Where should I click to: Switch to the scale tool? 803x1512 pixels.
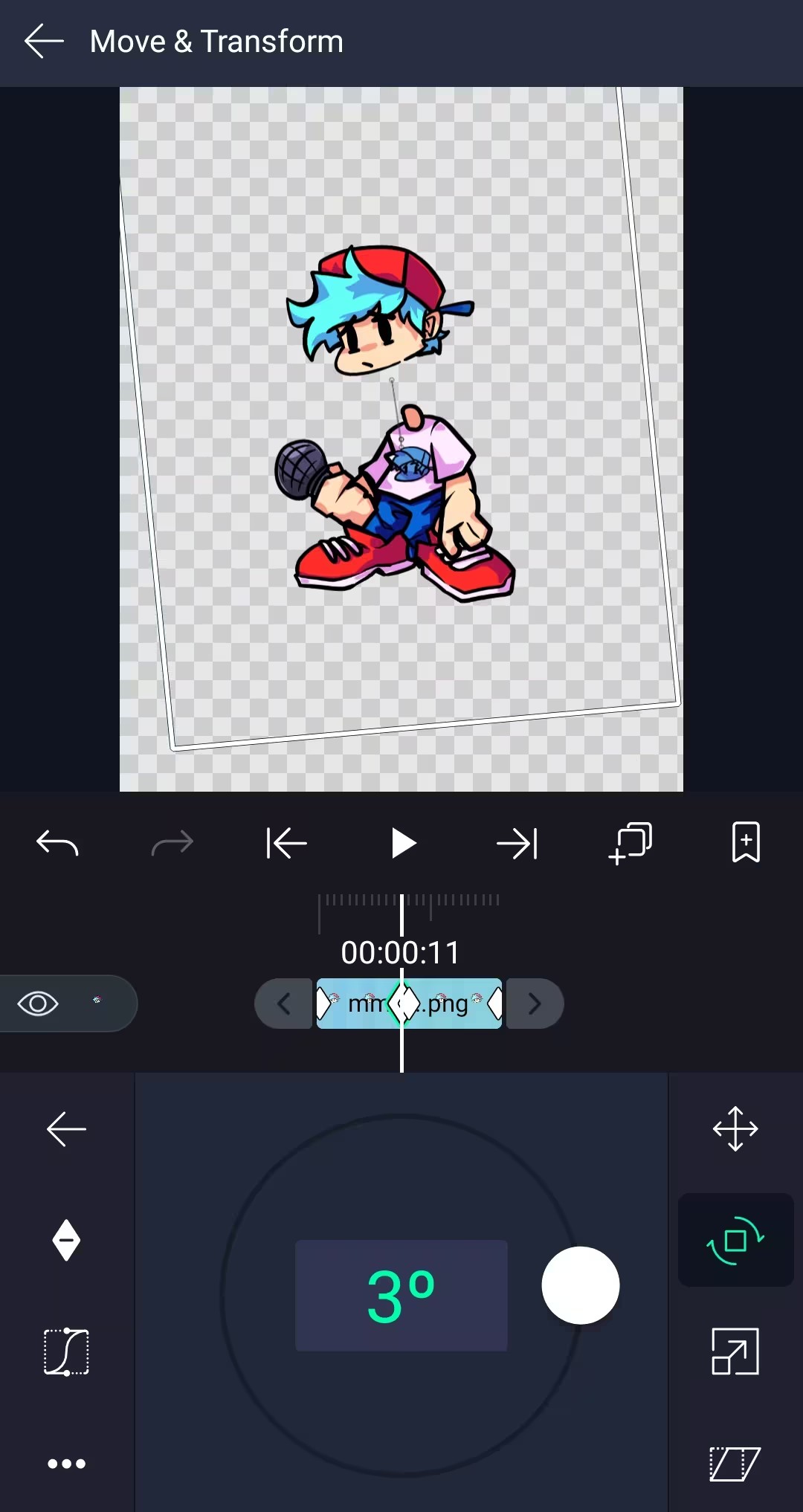(x=735, y=1351)
